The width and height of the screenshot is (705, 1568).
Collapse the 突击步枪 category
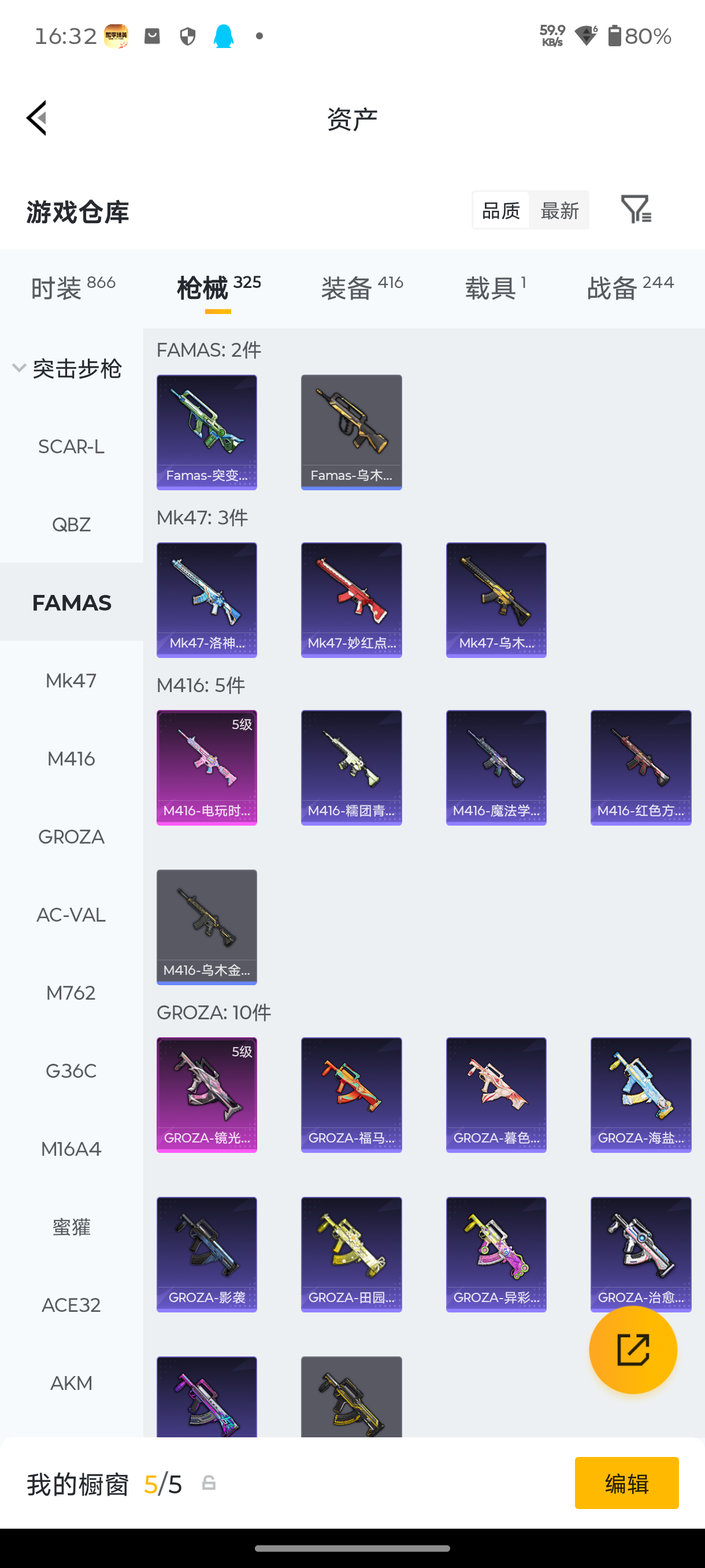click(x=68, y=368)
